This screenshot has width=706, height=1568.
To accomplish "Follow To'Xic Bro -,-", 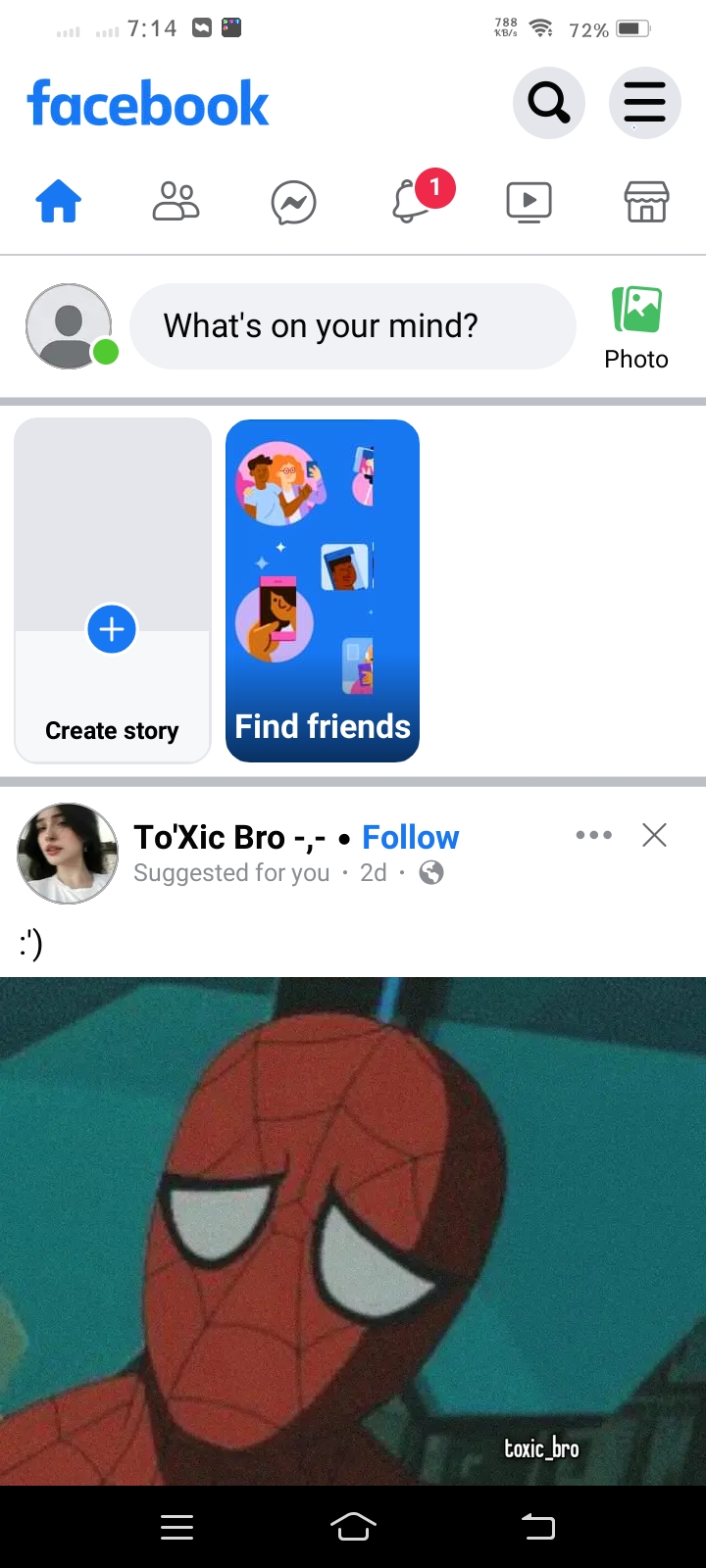I will pos(410,837).
